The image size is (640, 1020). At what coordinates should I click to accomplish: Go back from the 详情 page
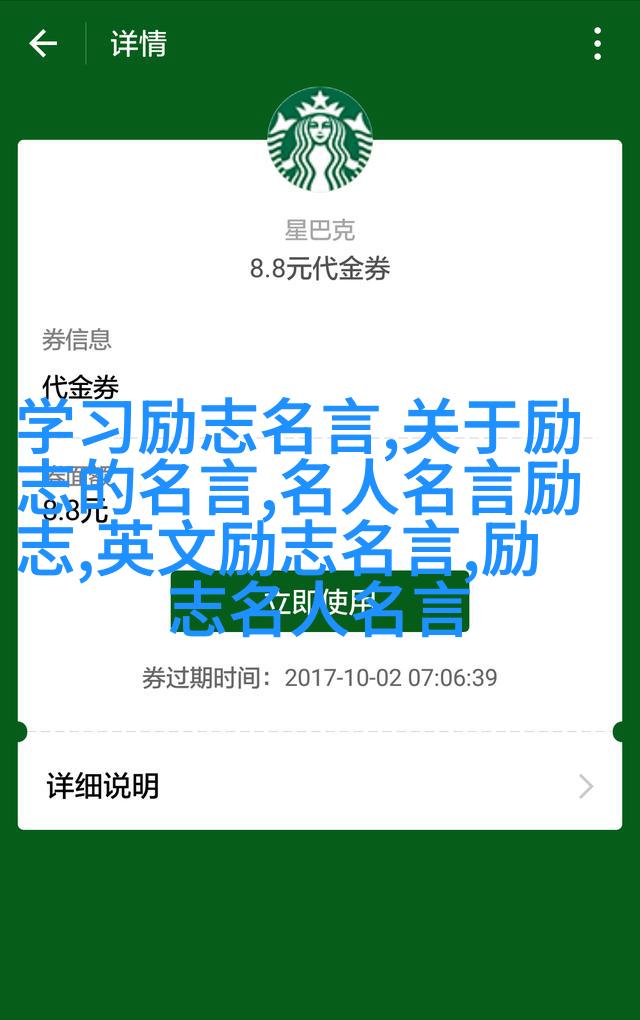[43, 44]
